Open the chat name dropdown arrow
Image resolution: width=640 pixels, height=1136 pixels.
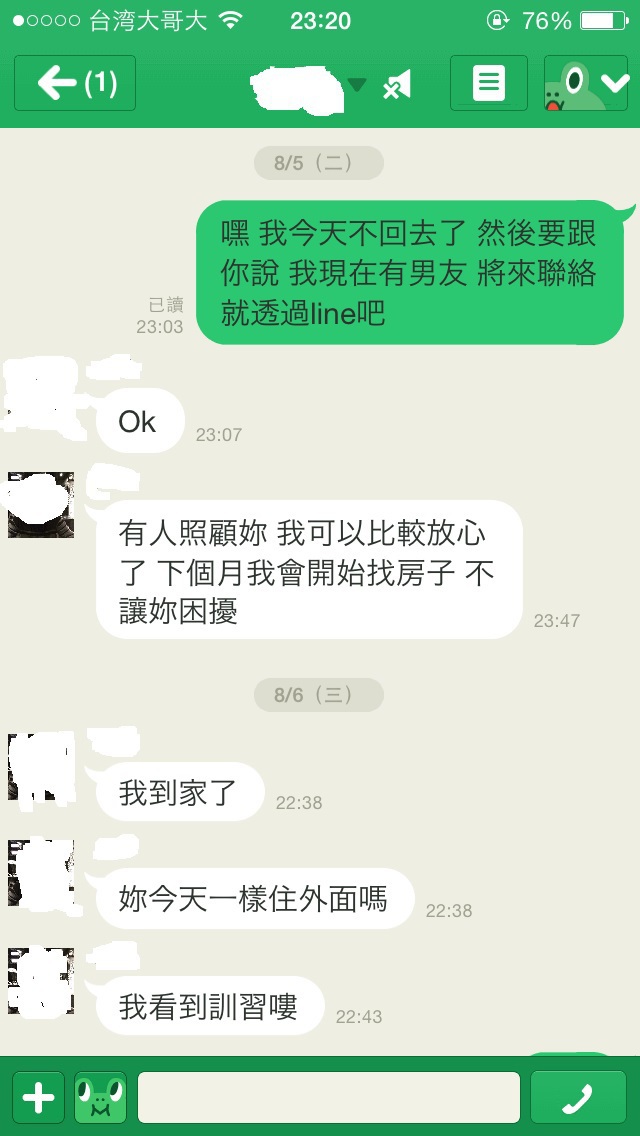click(x=357, y=85)
